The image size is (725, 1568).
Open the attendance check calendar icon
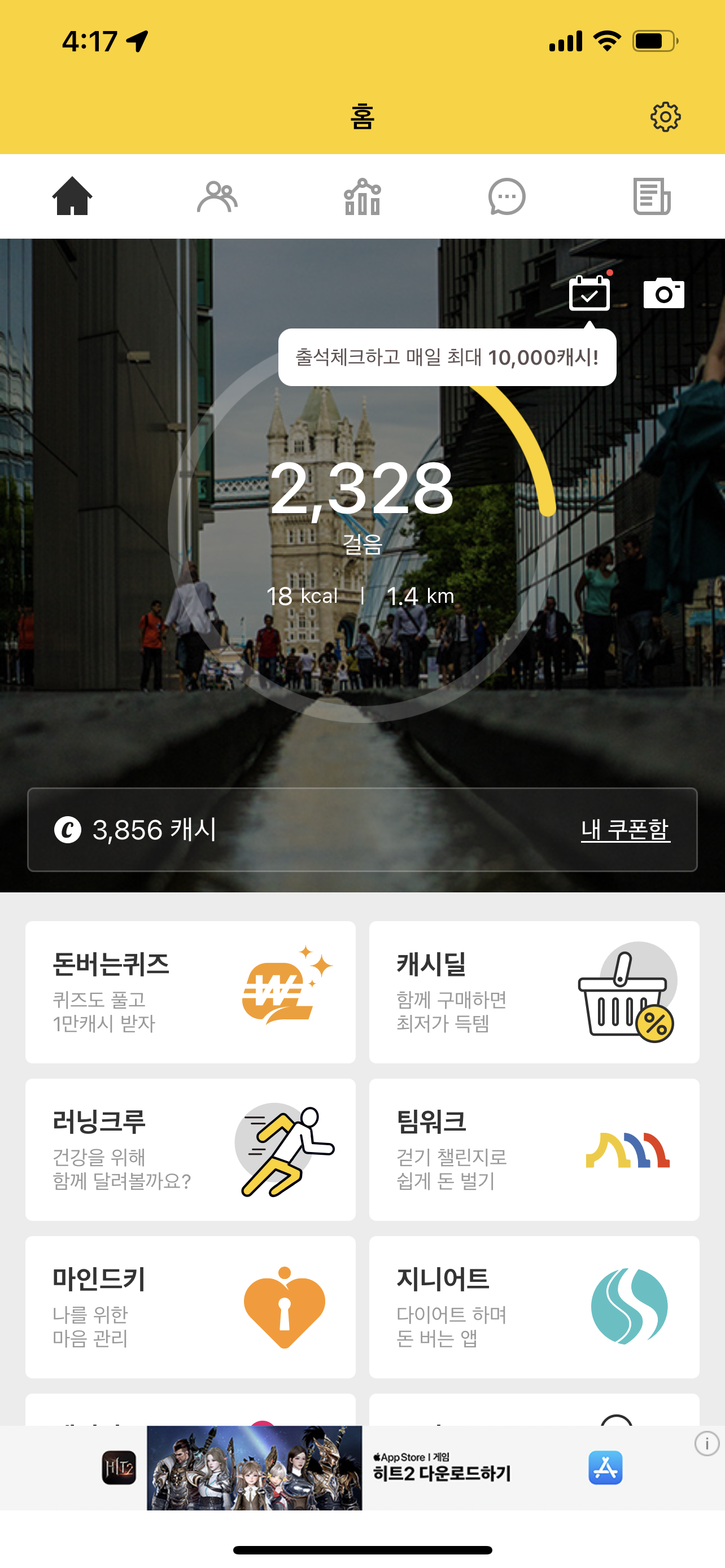(x=589, y=293)
